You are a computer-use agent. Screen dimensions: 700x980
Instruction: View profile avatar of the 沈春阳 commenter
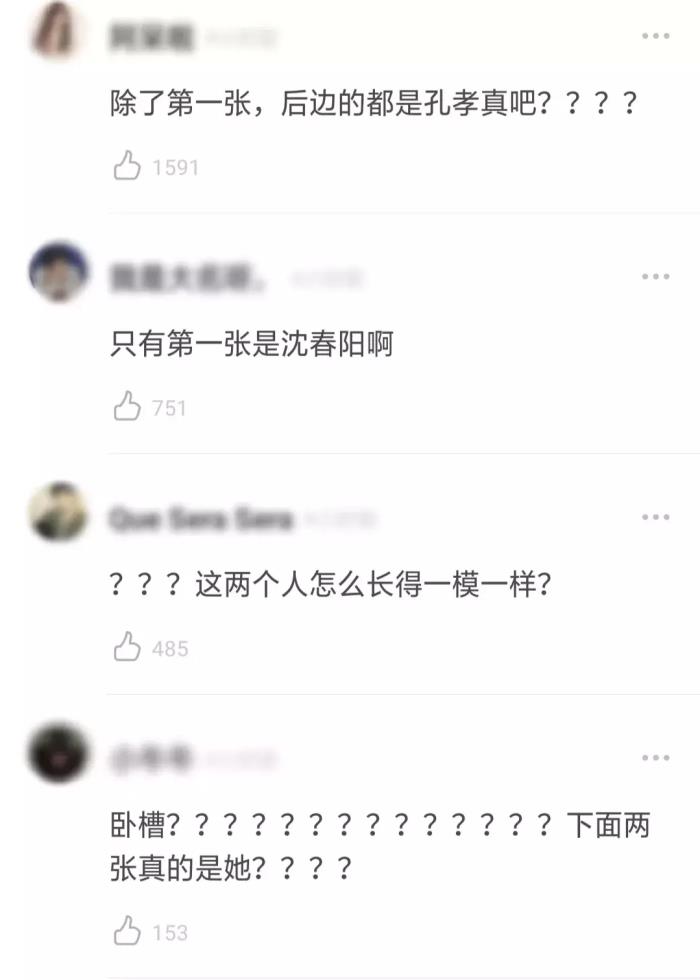point(59,270)
